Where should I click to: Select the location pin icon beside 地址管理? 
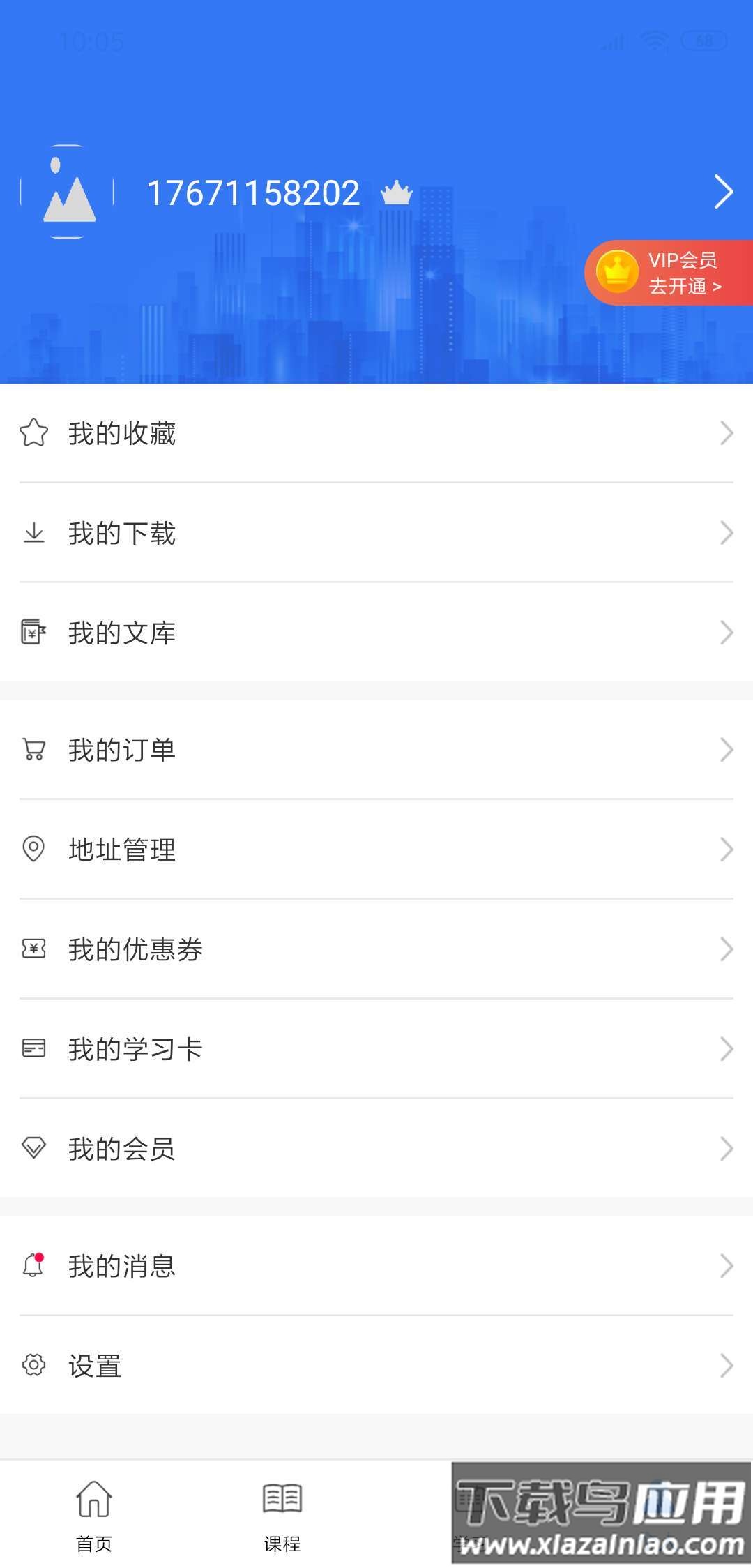[x=33, y=850]
